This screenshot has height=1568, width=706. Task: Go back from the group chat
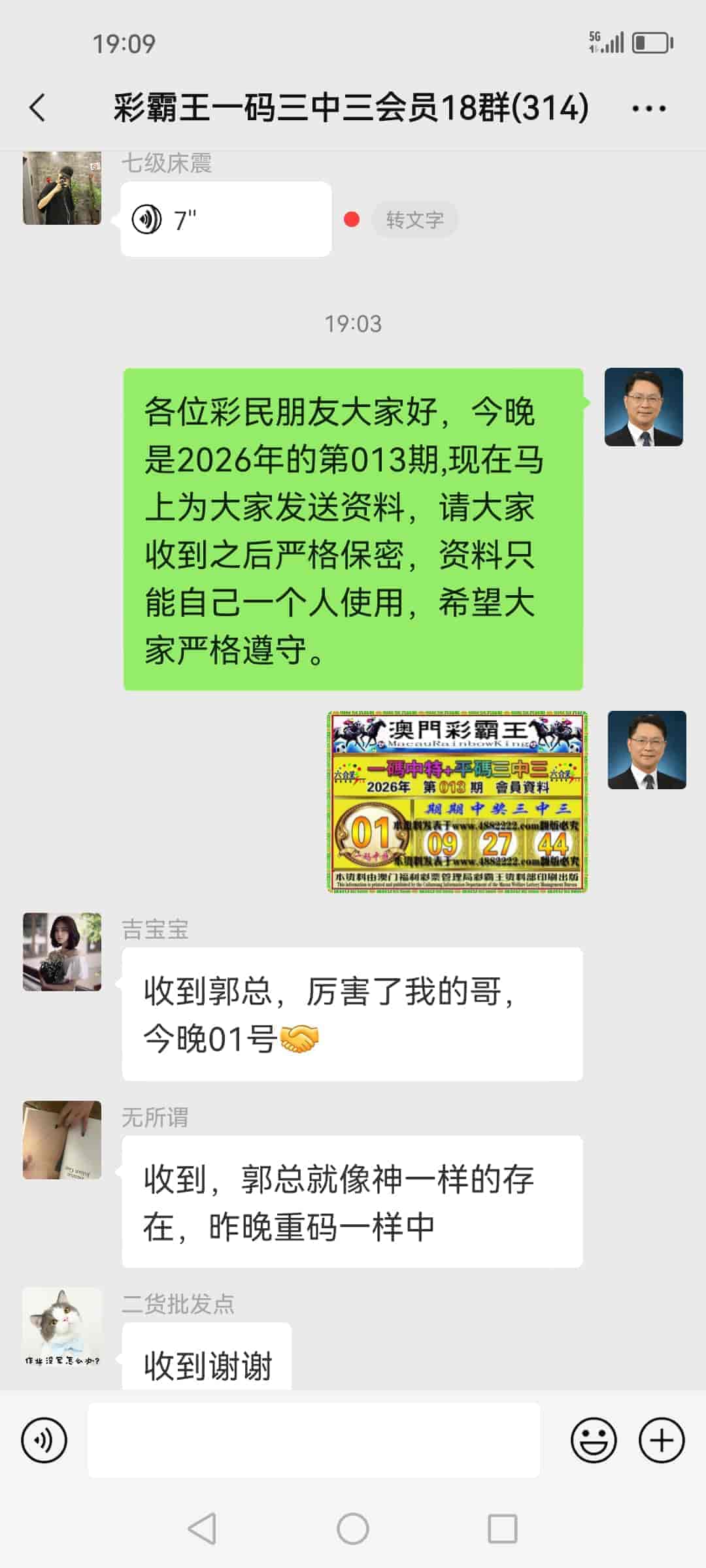[38, 108]
